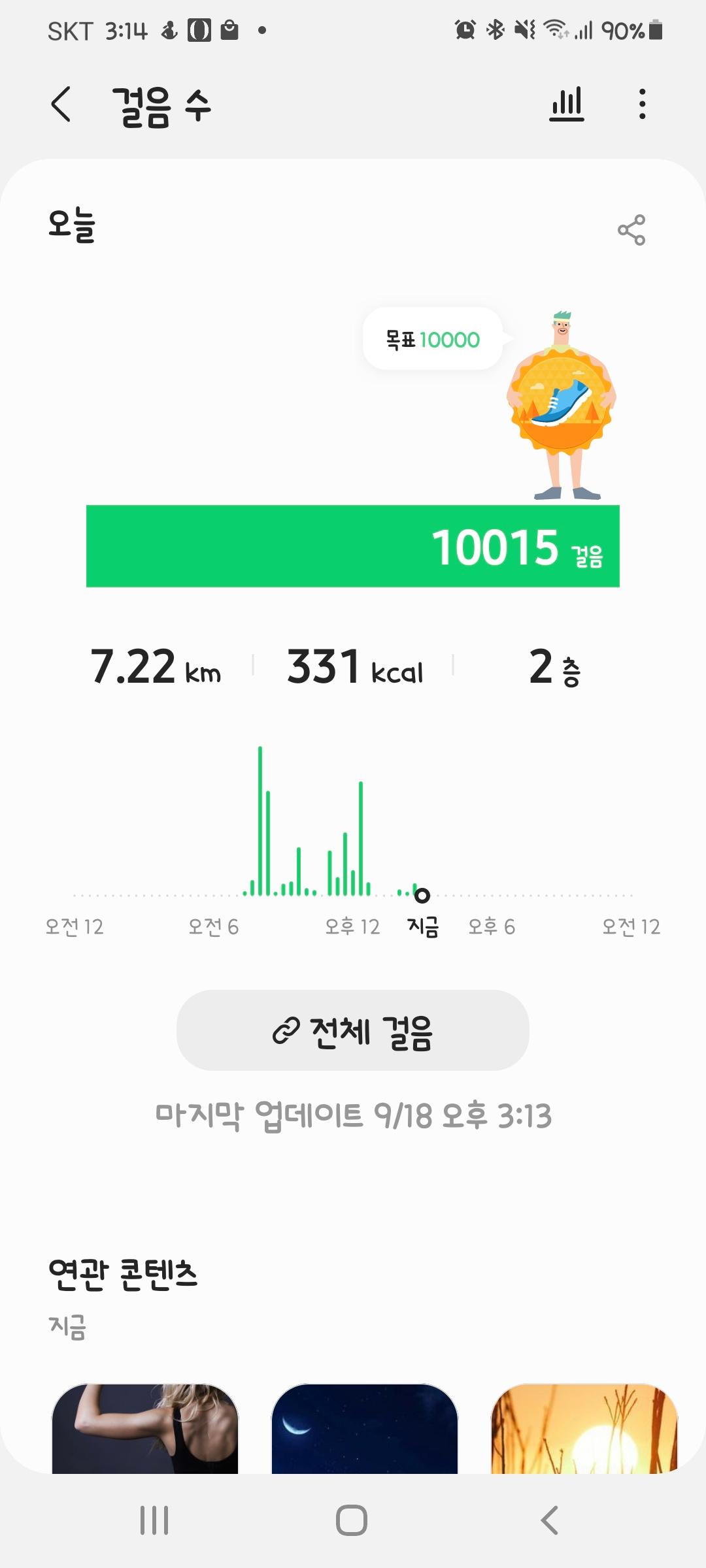Open the more options menu
The image size is (706, 1568).
pyautogui.click(x=642, y=105)
